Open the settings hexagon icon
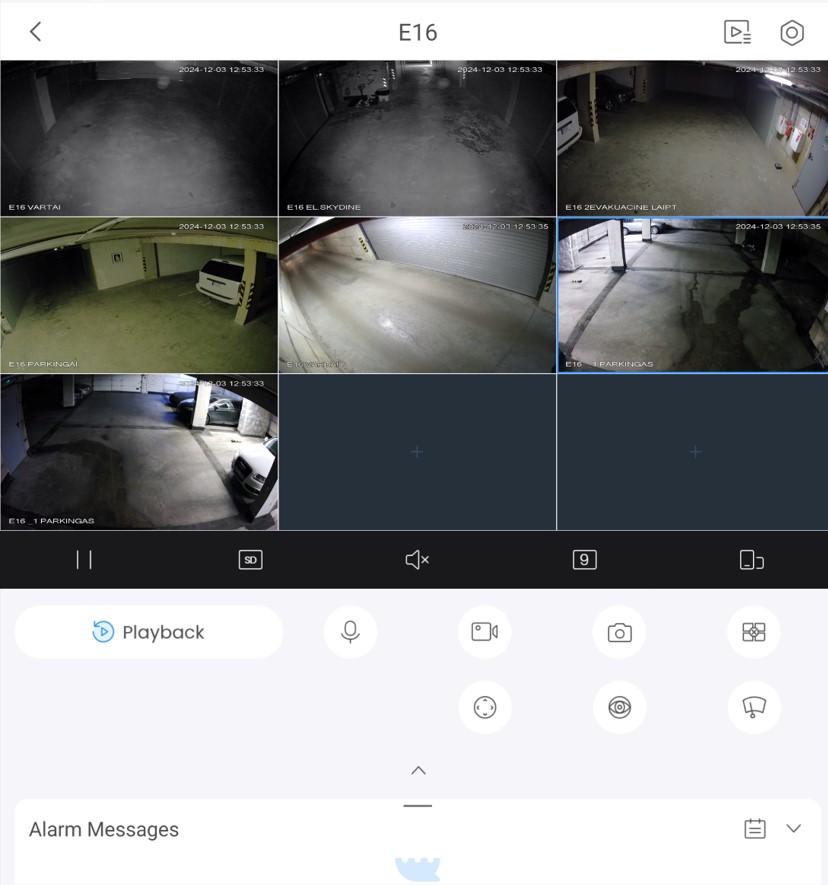The width and height of the screenshot is (828, 885). click(791, 32)
